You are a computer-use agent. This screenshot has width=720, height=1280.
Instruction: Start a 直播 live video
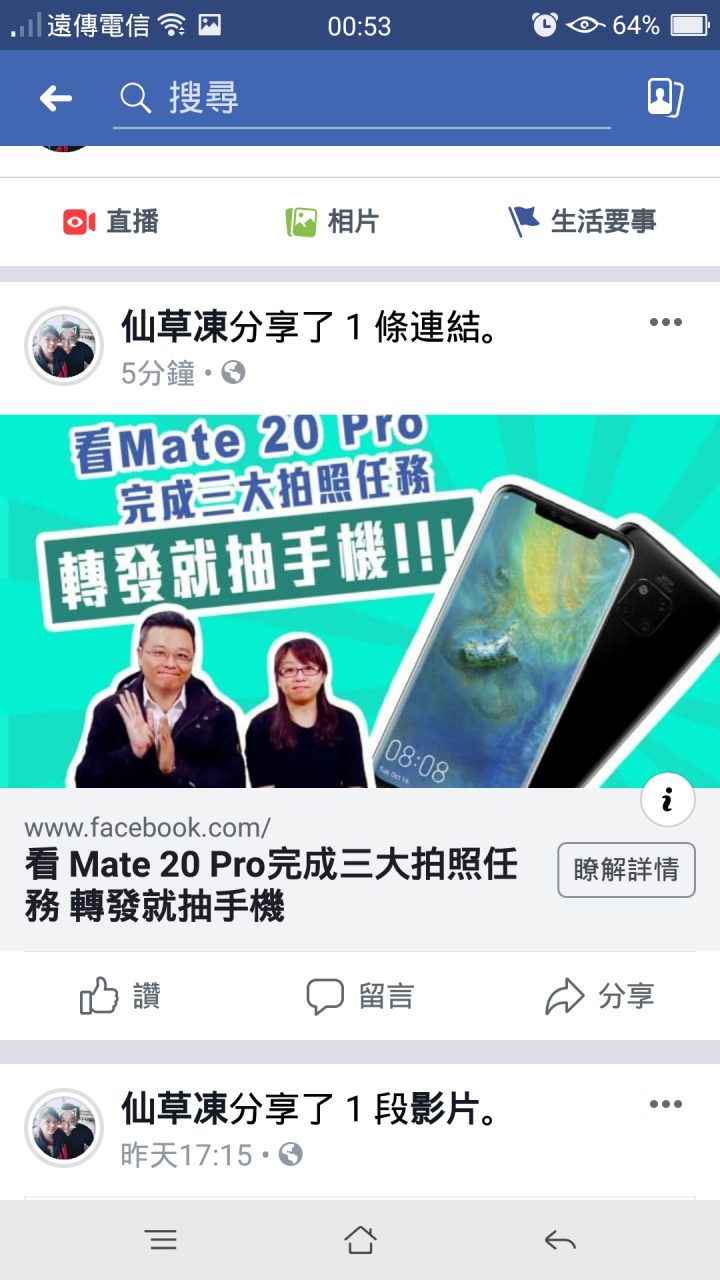[x=111, y=222]
